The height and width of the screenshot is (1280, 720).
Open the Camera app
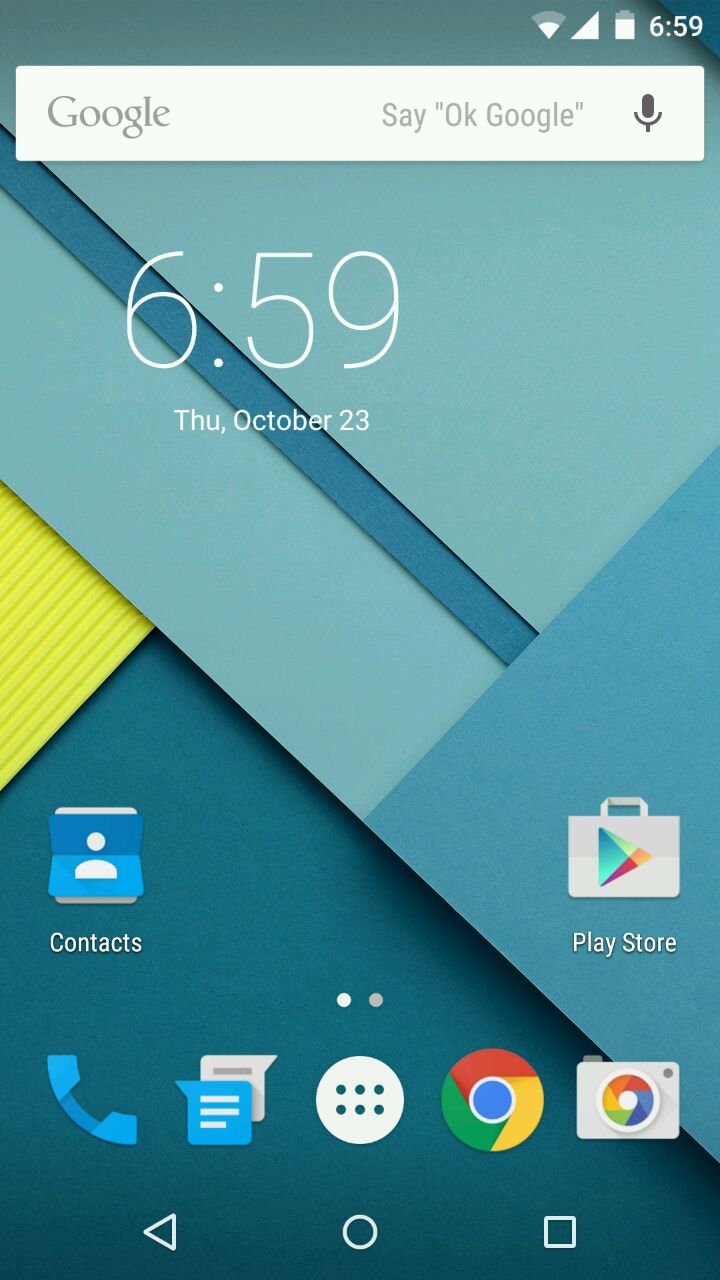(628, 1100)
